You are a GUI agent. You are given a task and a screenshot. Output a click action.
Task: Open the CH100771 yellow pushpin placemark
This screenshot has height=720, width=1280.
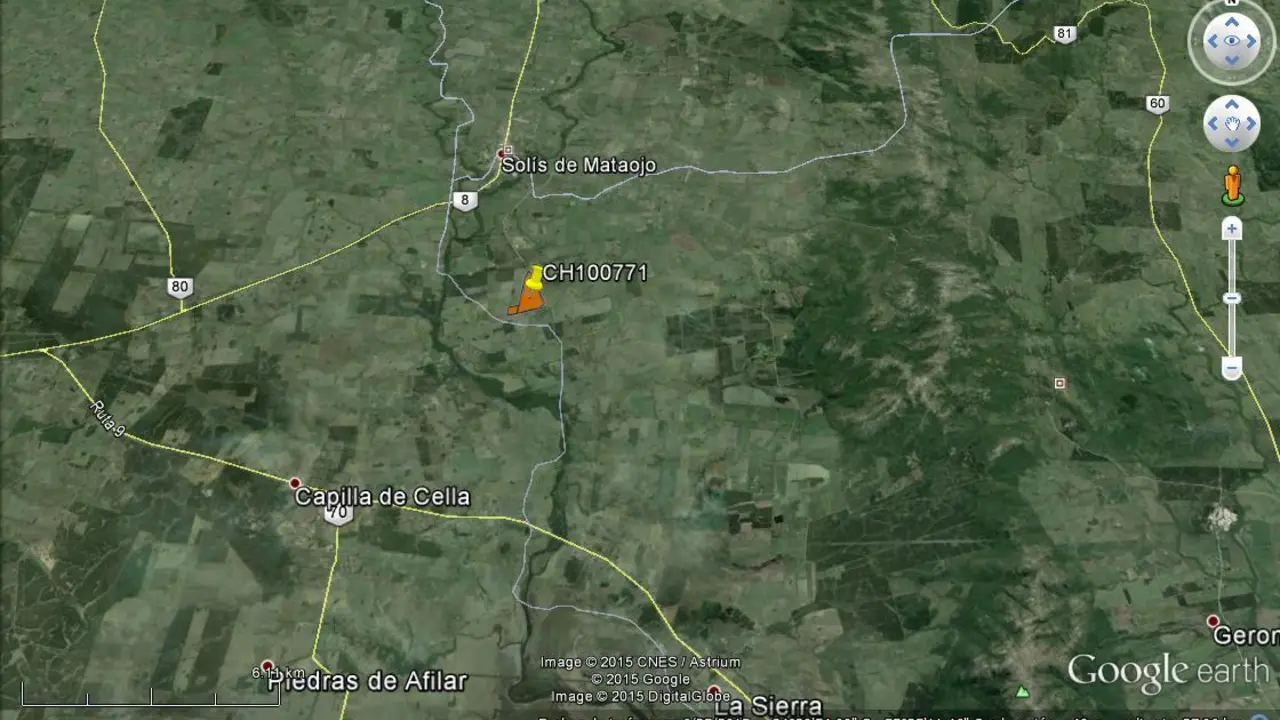pyautogui.click(x=536, y=277)
